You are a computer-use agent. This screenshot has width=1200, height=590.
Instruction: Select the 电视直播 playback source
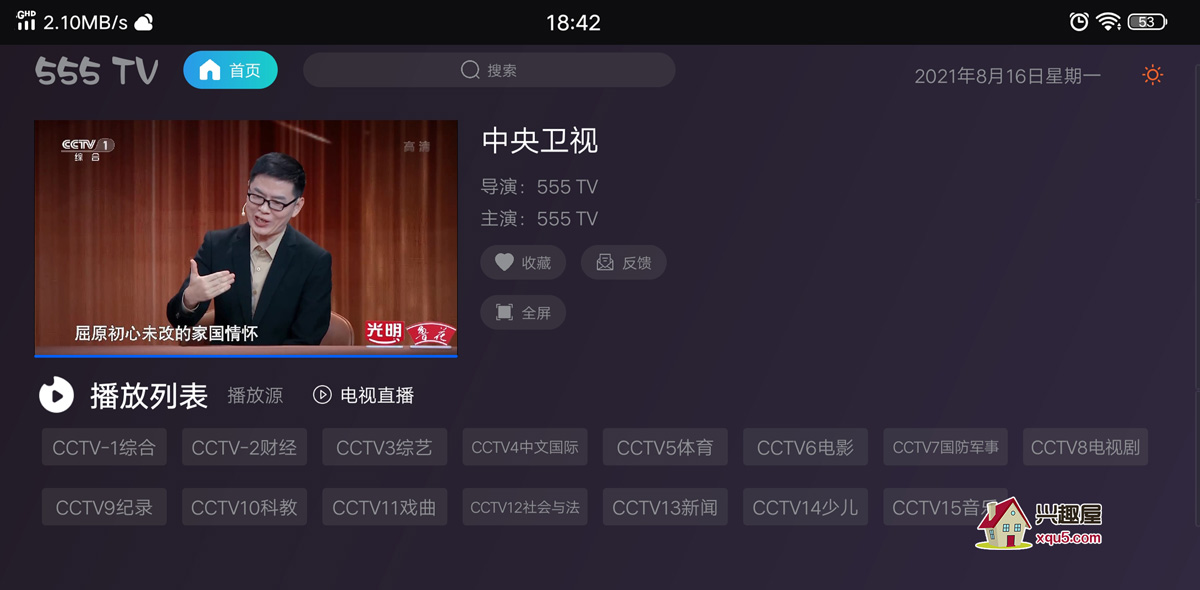tap(364, 396)
